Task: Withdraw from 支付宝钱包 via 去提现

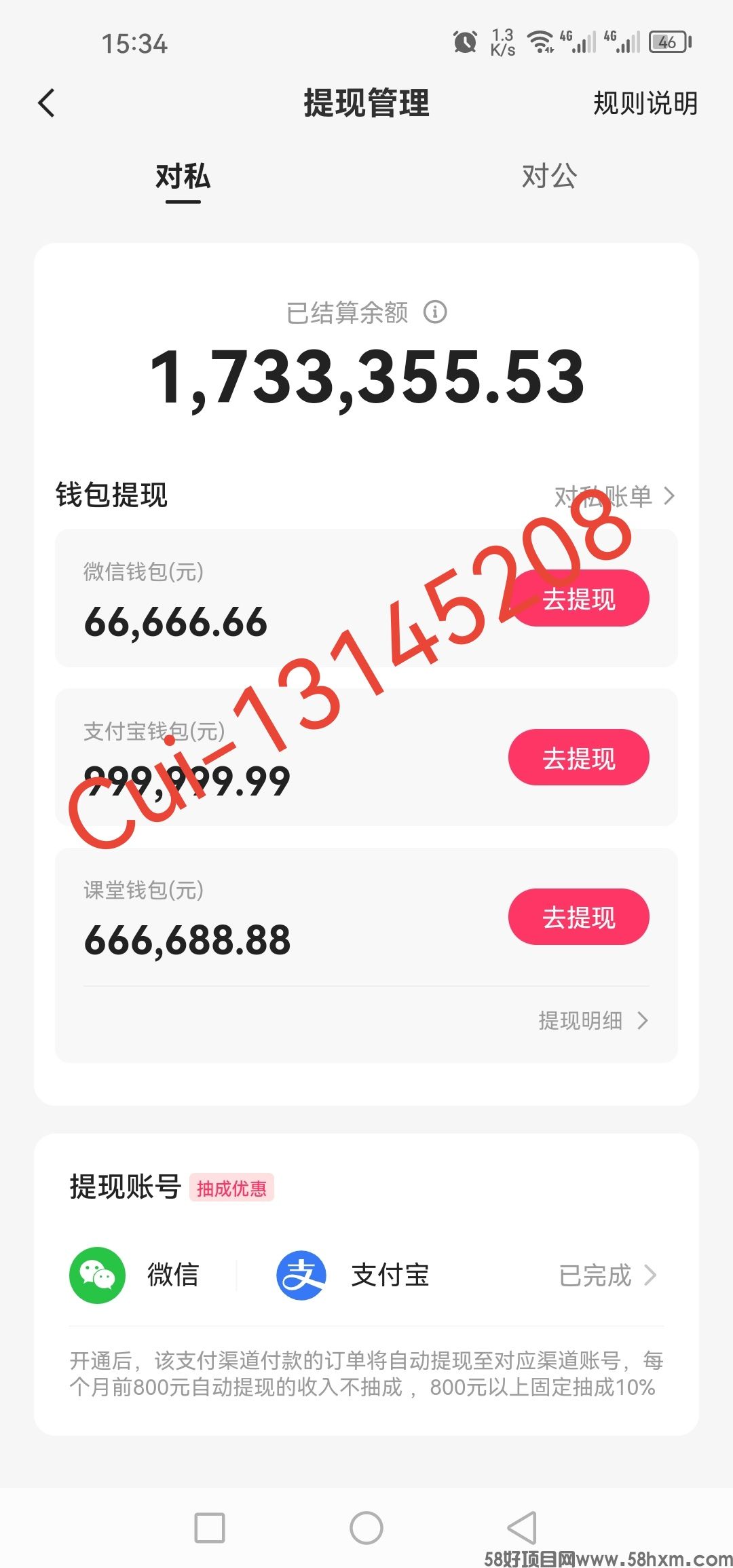Action: pyautogui.click(x=578, y=758)
